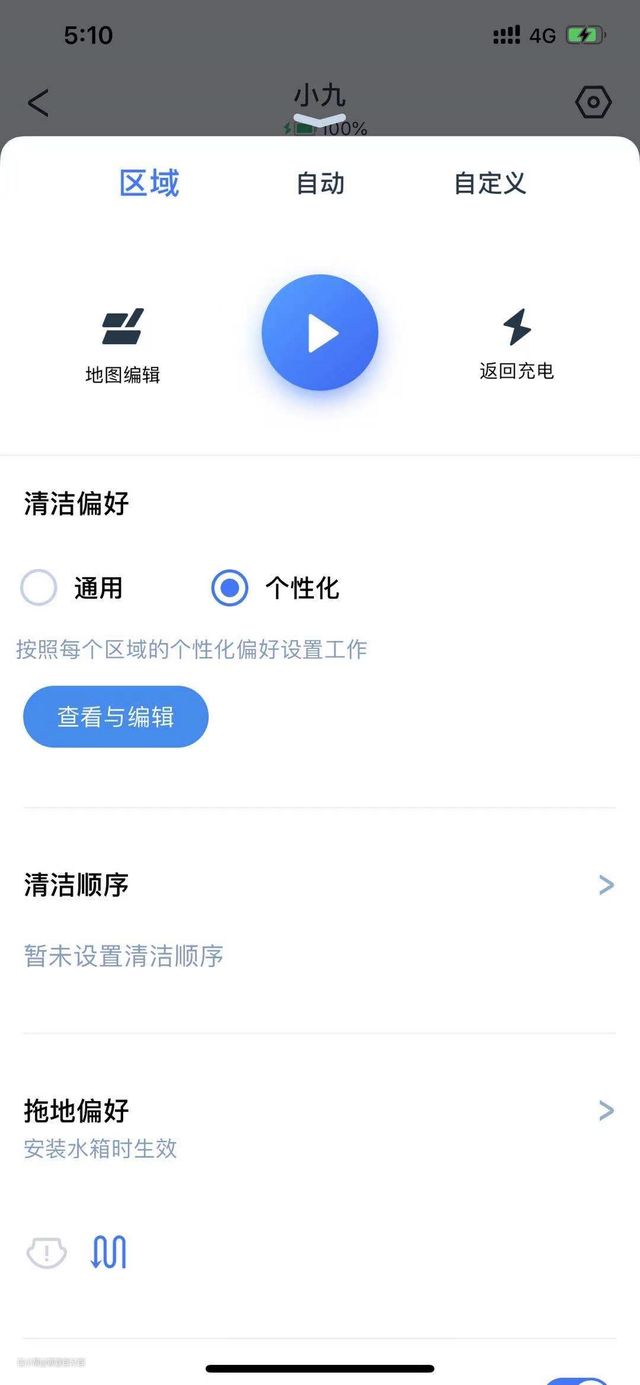
Task: Tap the 查看与编辑 button
Action: click(x=116, y=717)
